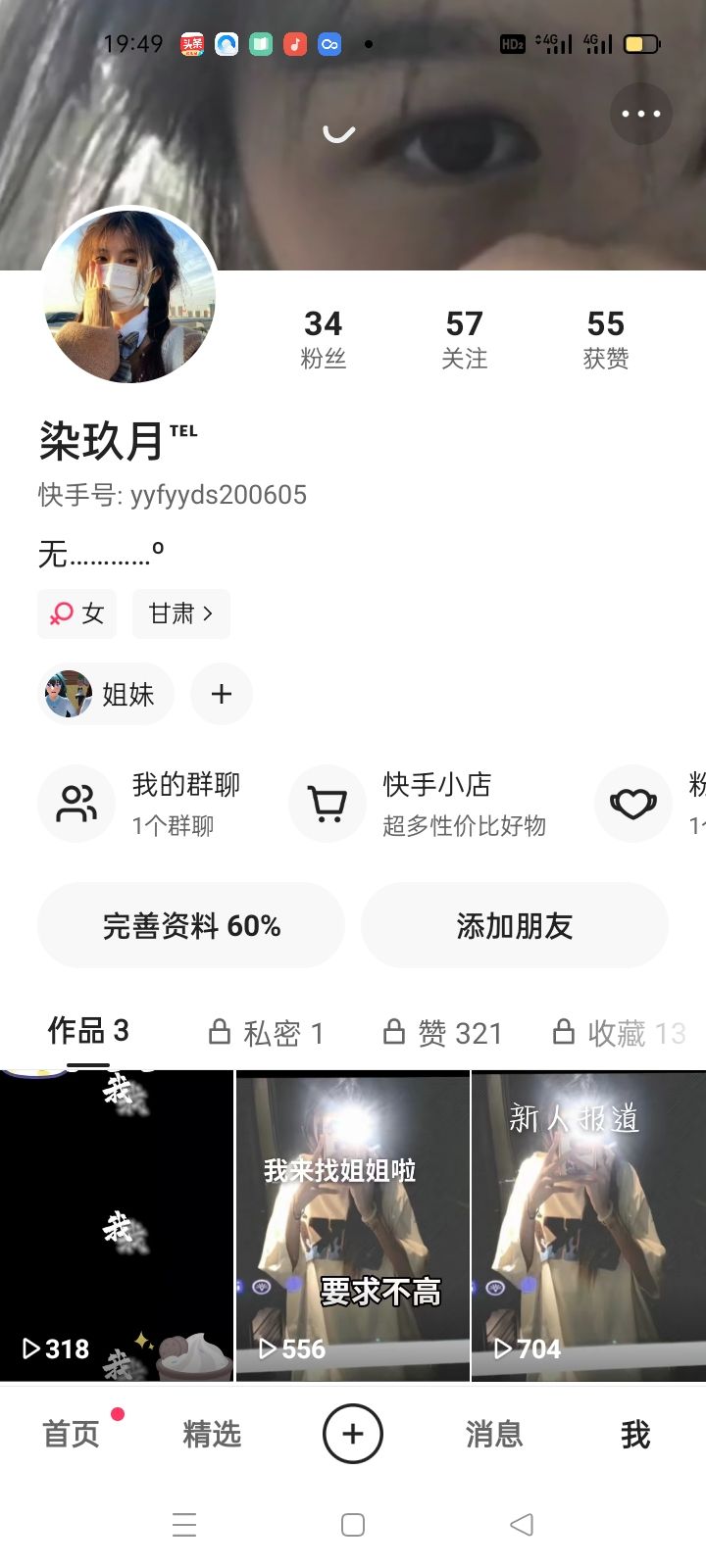This screenshot has height=1568, width=706.
Task: Open the 姐妹 relationship chip
Action: 105,695
